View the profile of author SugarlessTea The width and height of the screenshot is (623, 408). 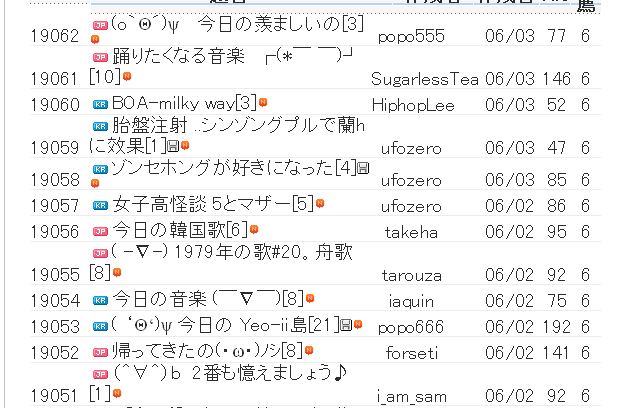click(x=424, y=79)
